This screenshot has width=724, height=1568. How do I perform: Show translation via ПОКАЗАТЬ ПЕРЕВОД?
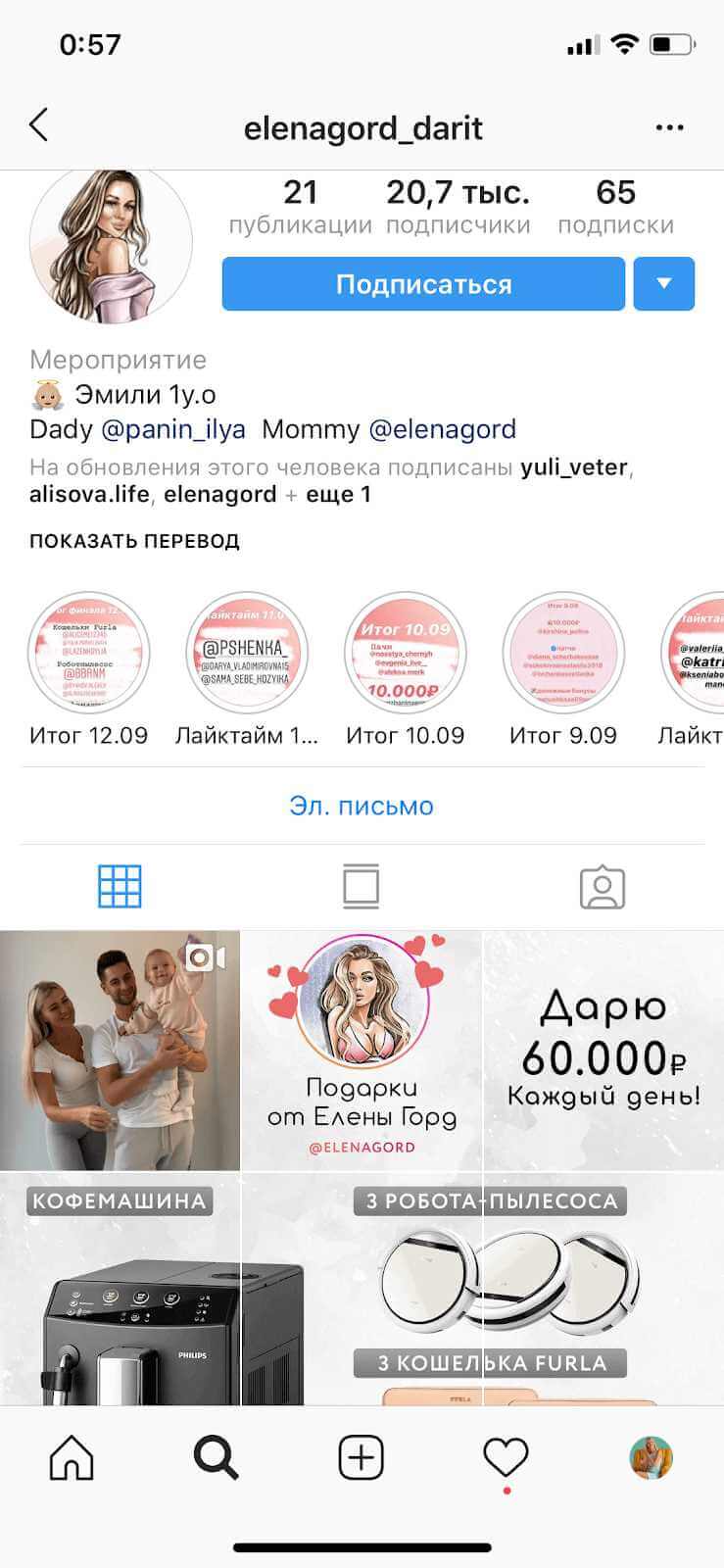tap(134, 541)
